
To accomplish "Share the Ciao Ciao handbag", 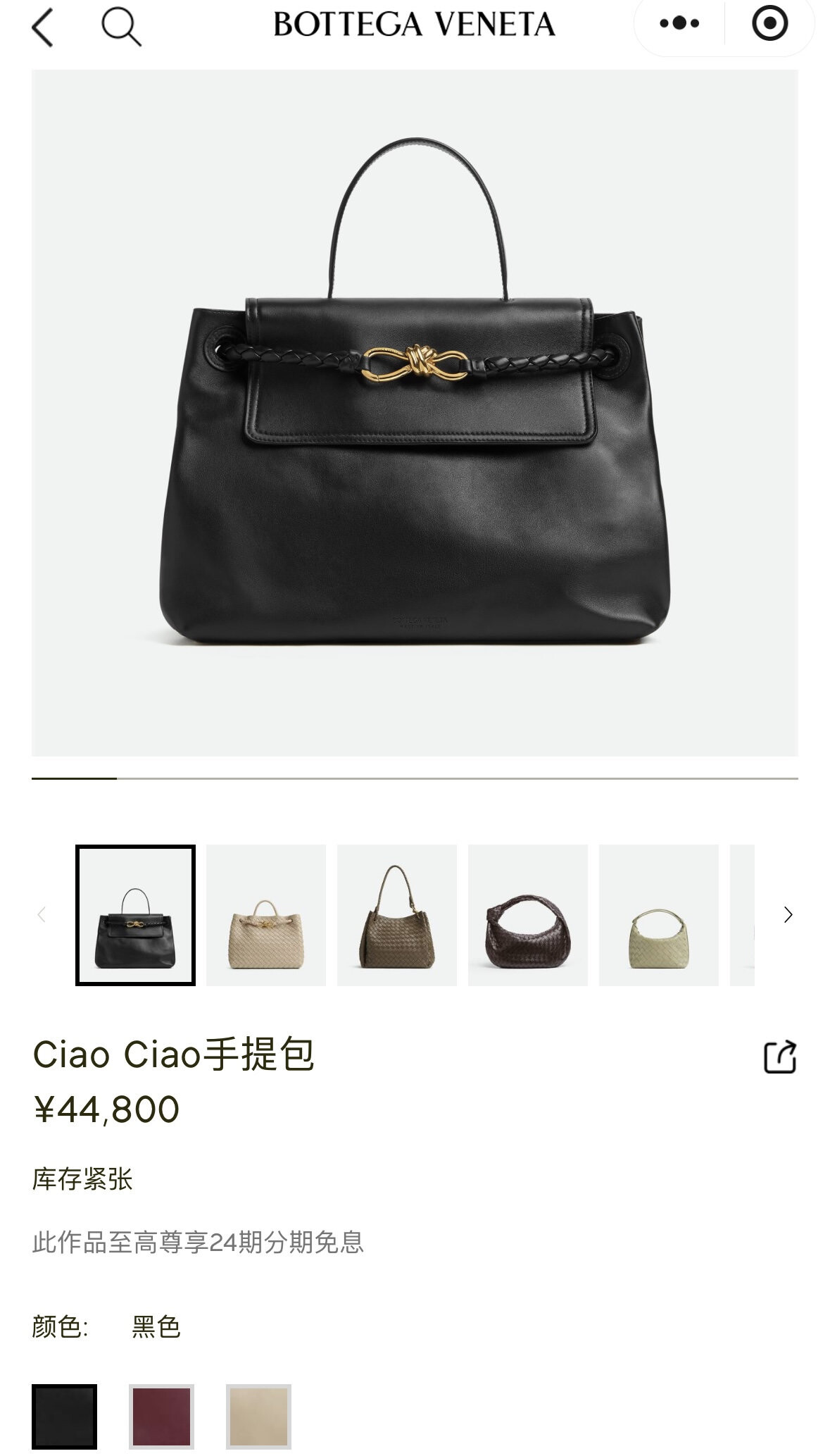I will pos(780,1057).
